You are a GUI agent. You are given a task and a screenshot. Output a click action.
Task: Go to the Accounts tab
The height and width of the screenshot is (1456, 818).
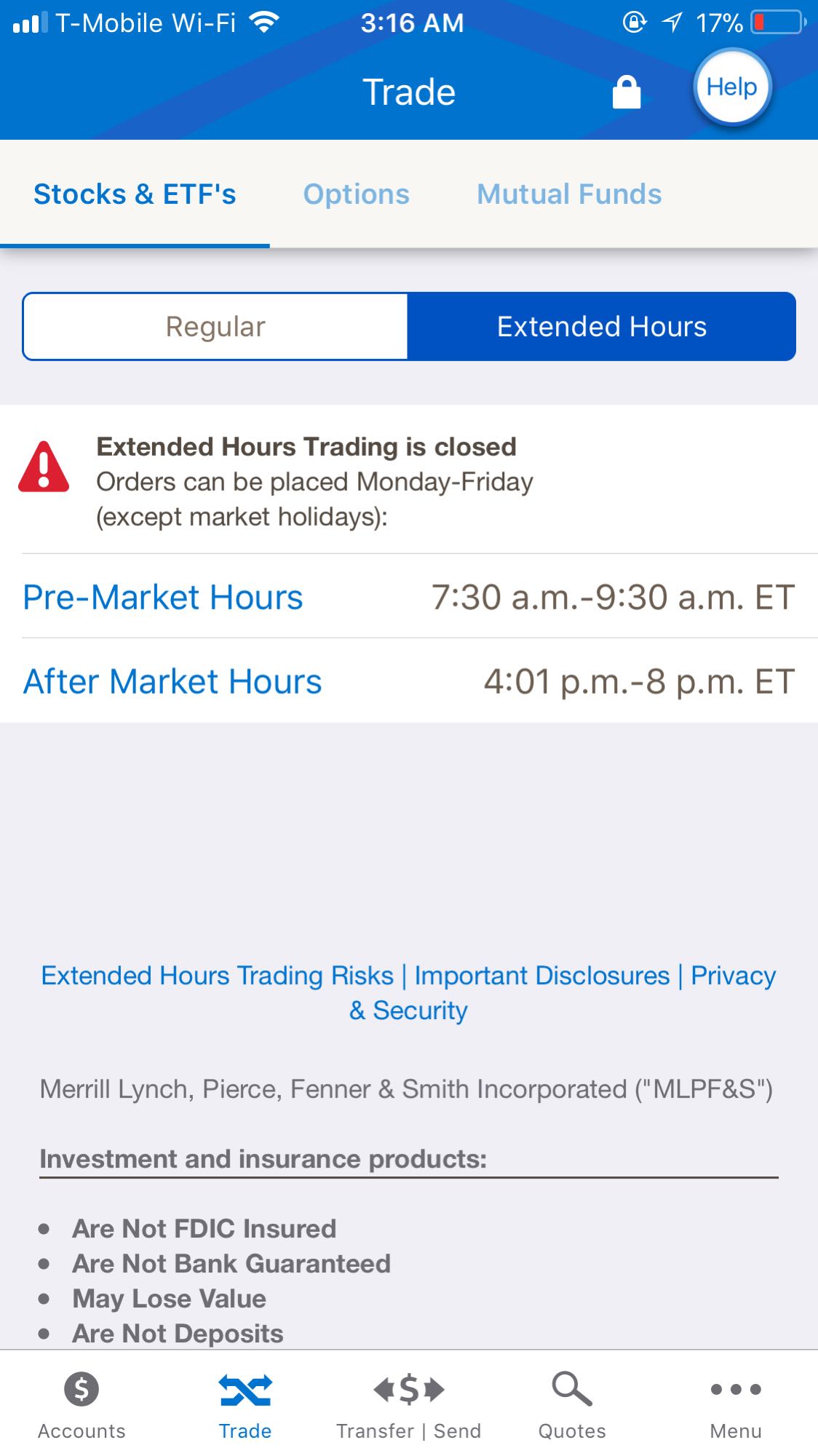point(82,1405)
